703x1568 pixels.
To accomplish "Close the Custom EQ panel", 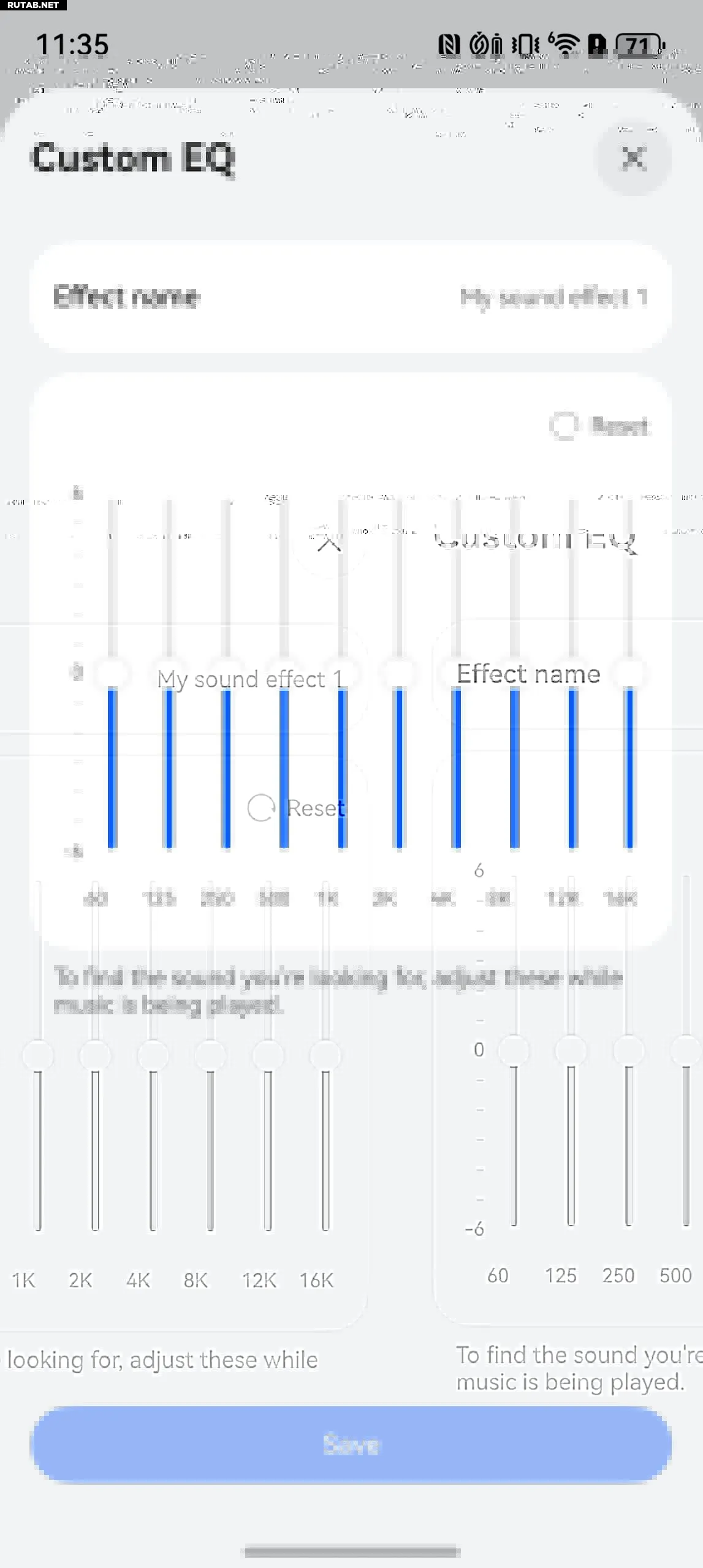I will point(633,158).
